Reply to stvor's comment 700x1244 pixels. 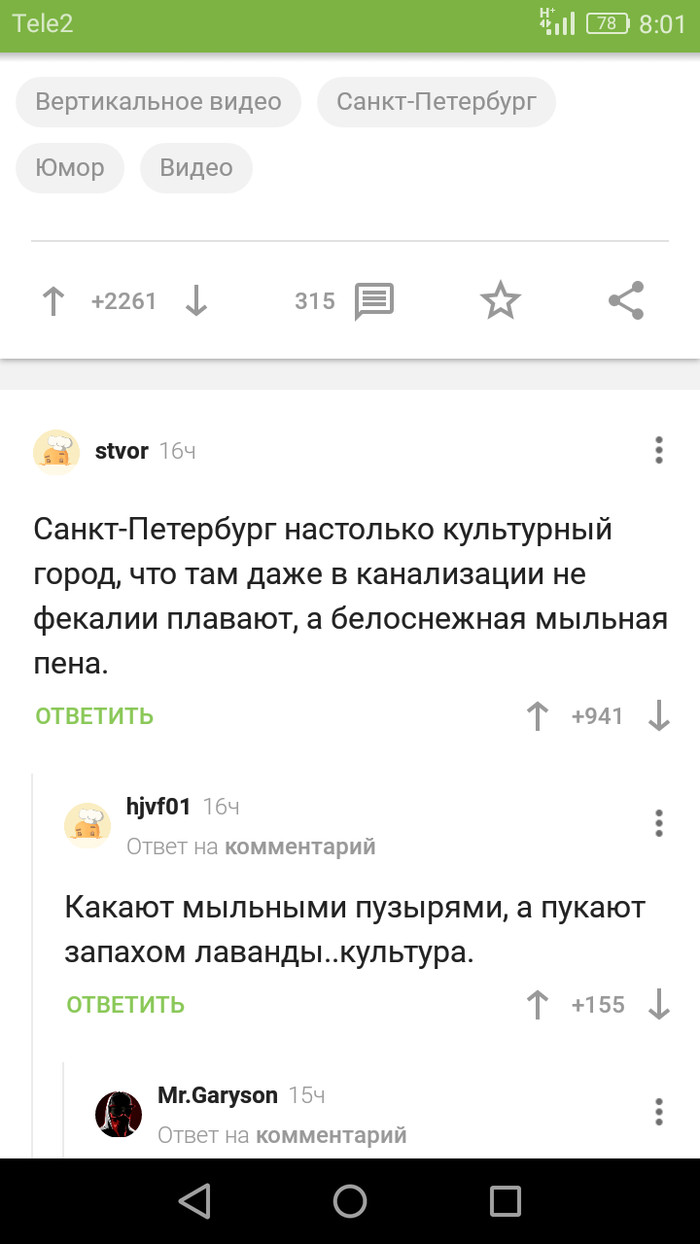[x=95, y=716]
